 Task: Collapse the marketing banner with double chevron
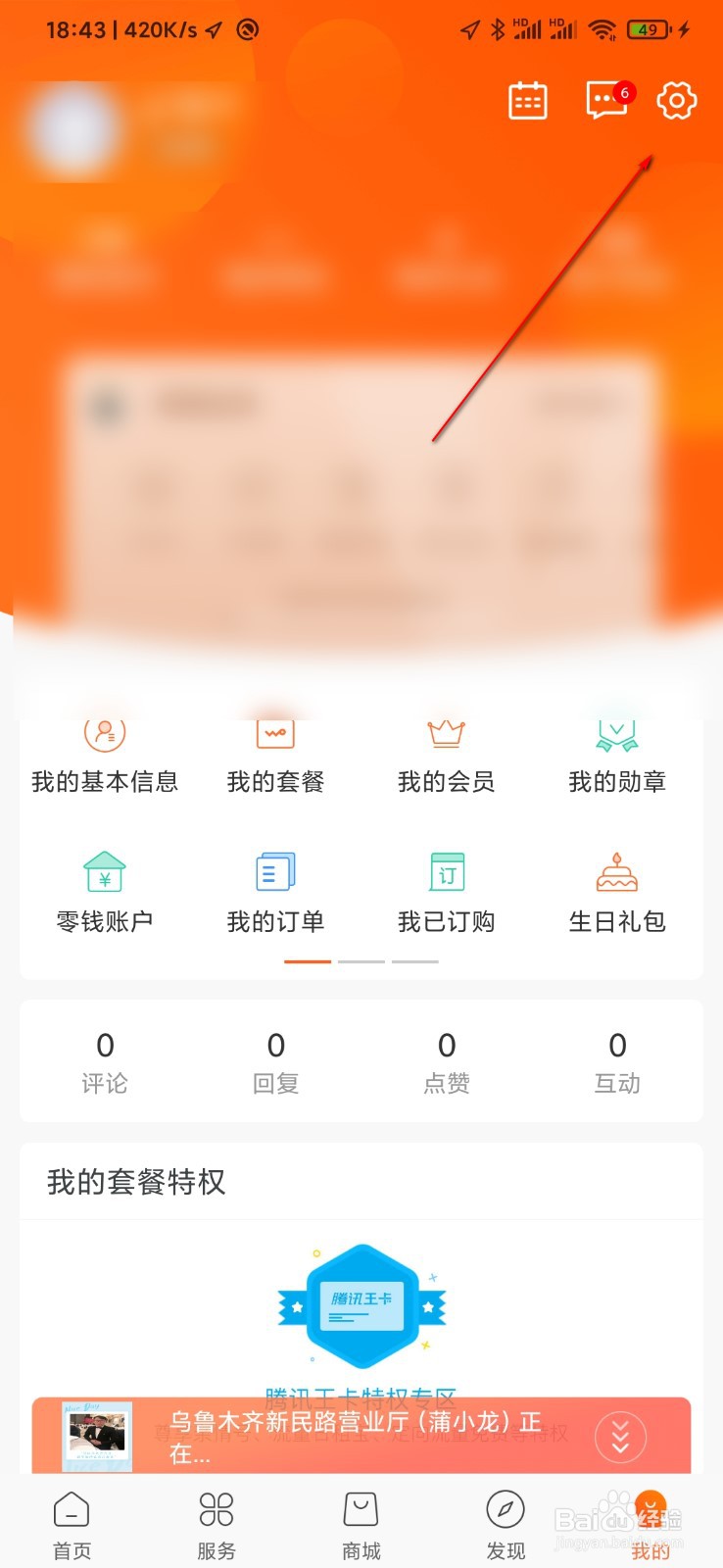pos(620,1436)
